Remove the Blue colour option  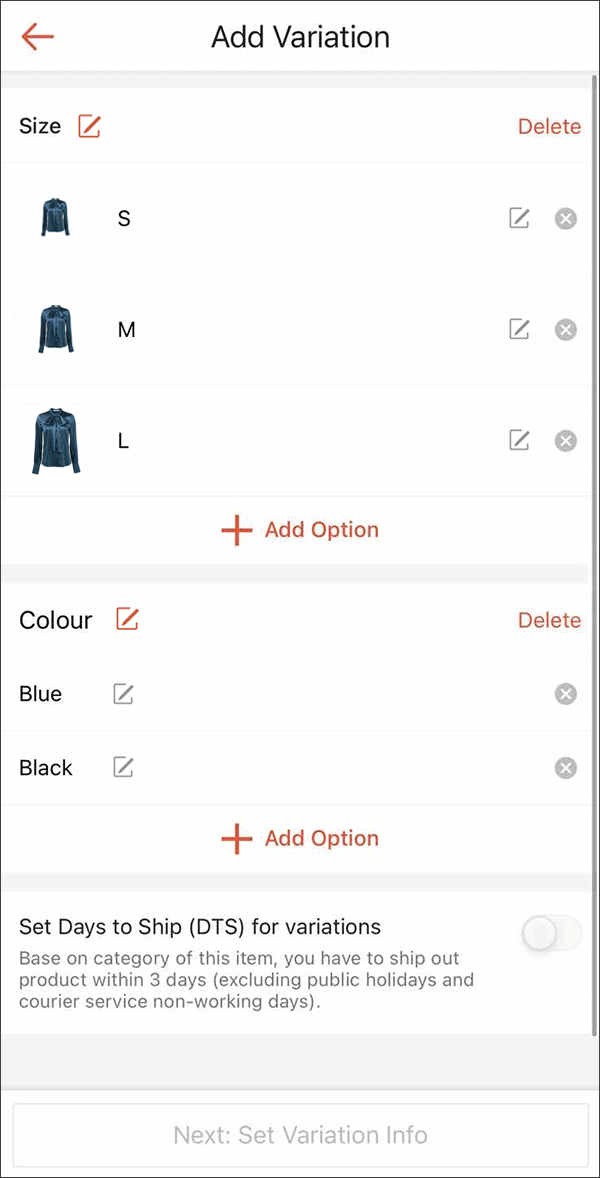pyautogui.click(x=565, y=693)
